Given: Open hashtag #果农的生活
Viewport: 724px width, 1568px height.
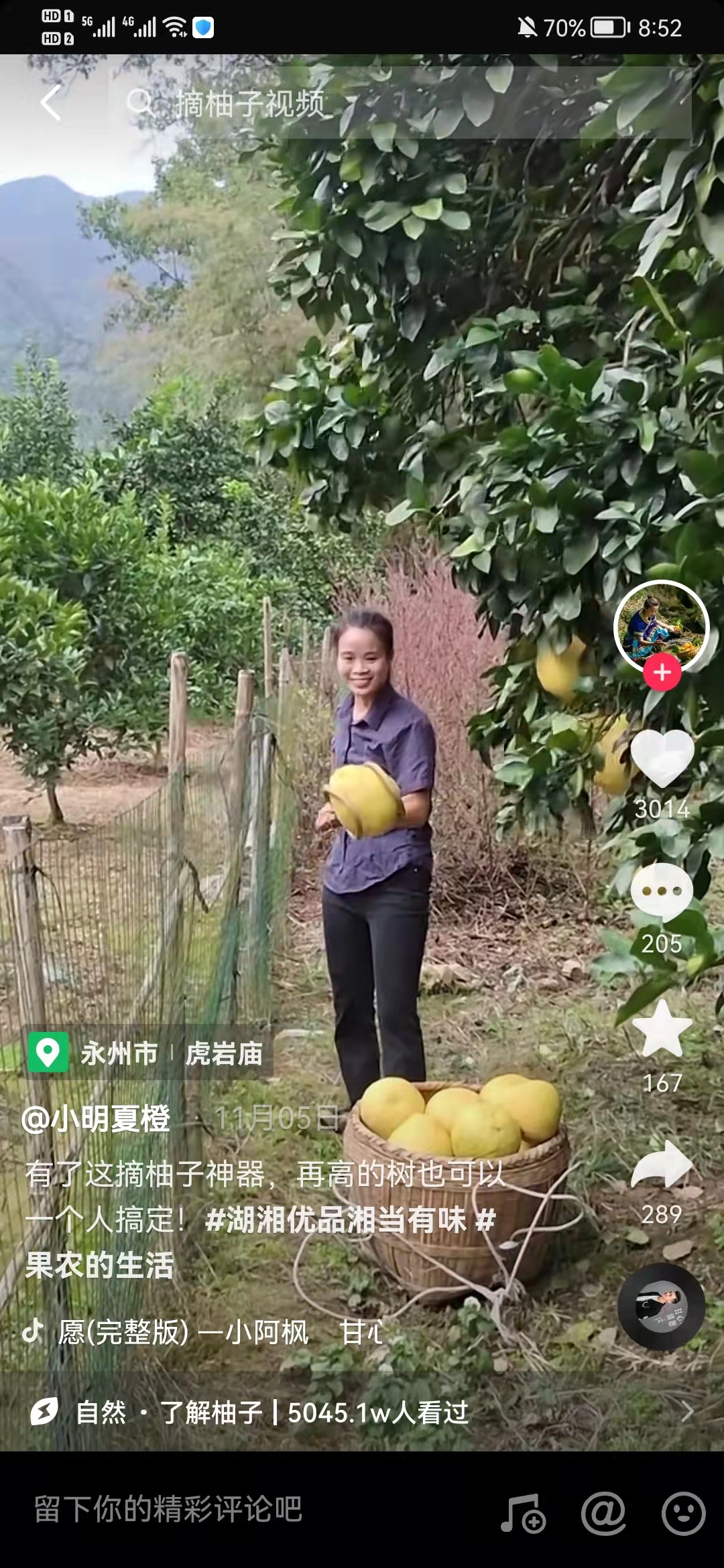Looking at the screenshot, I should point(99,1265).
